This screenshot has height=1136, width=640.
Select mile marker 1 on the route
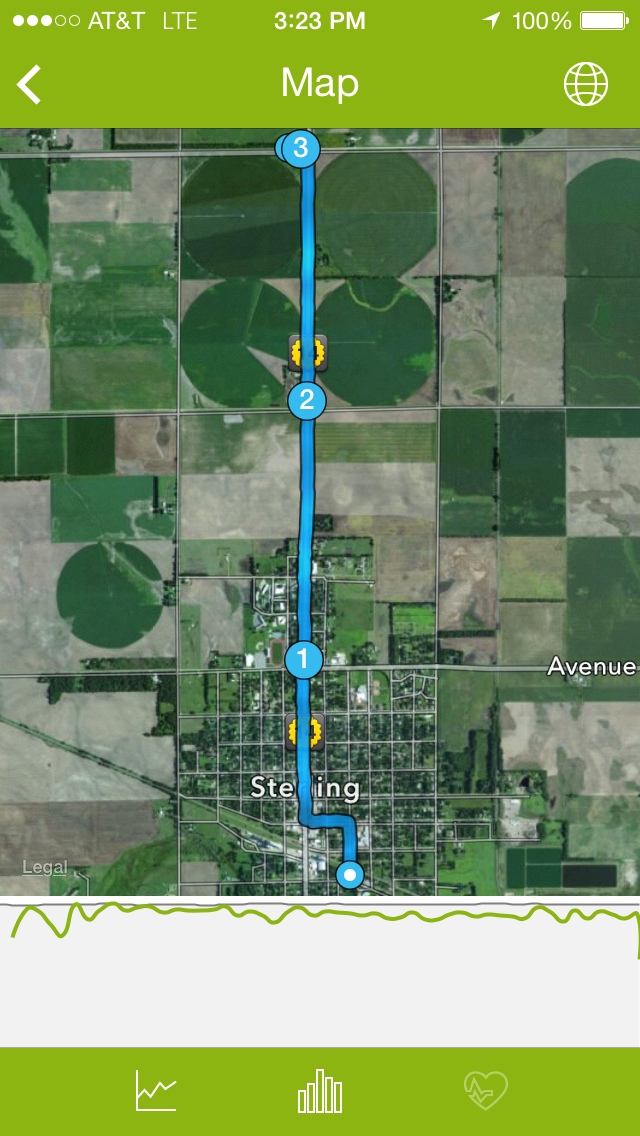click(x=303, y=660)
